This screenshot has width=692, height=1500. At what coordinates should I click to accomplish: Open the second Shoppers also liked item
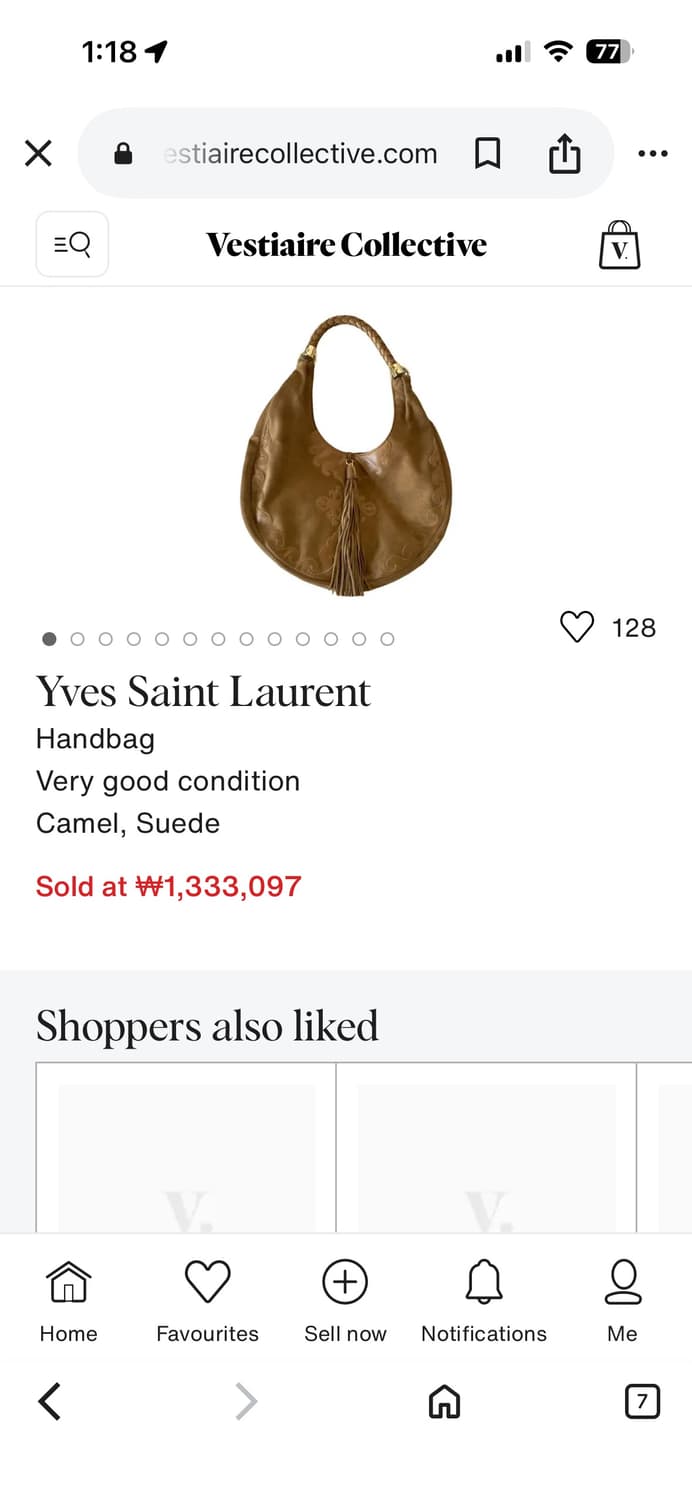click(x=486, y=1148)
